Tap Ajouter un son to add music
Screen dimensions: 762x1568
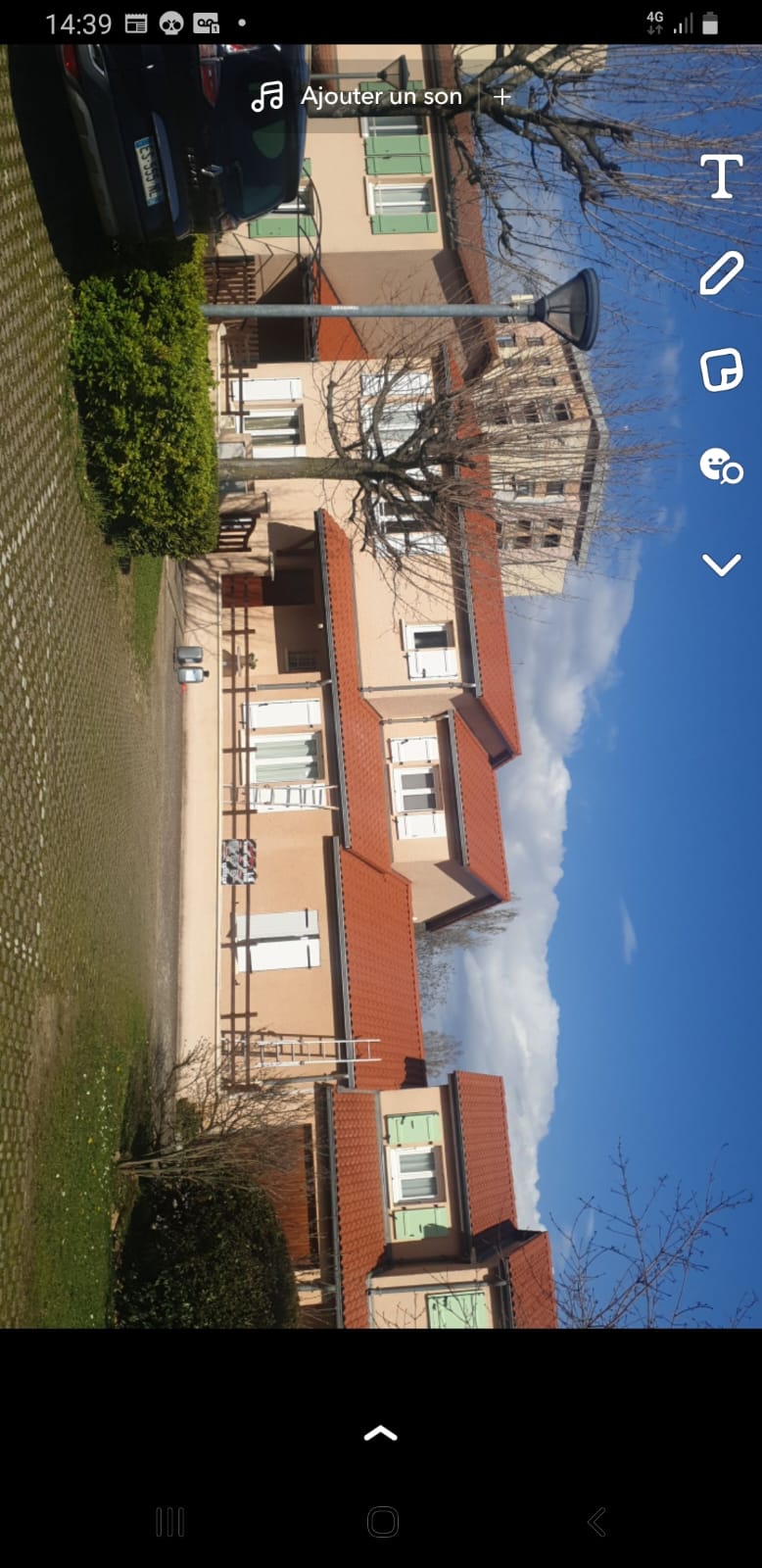(x=380, y=96)
